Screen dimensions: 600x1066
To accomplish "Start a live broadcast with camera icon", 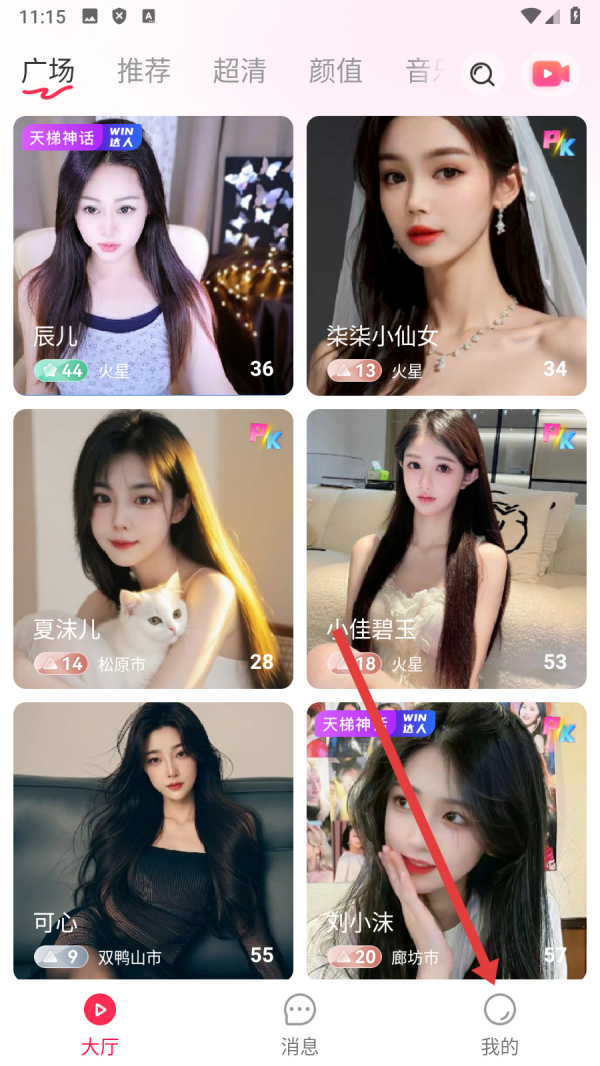I will (550, 74).
